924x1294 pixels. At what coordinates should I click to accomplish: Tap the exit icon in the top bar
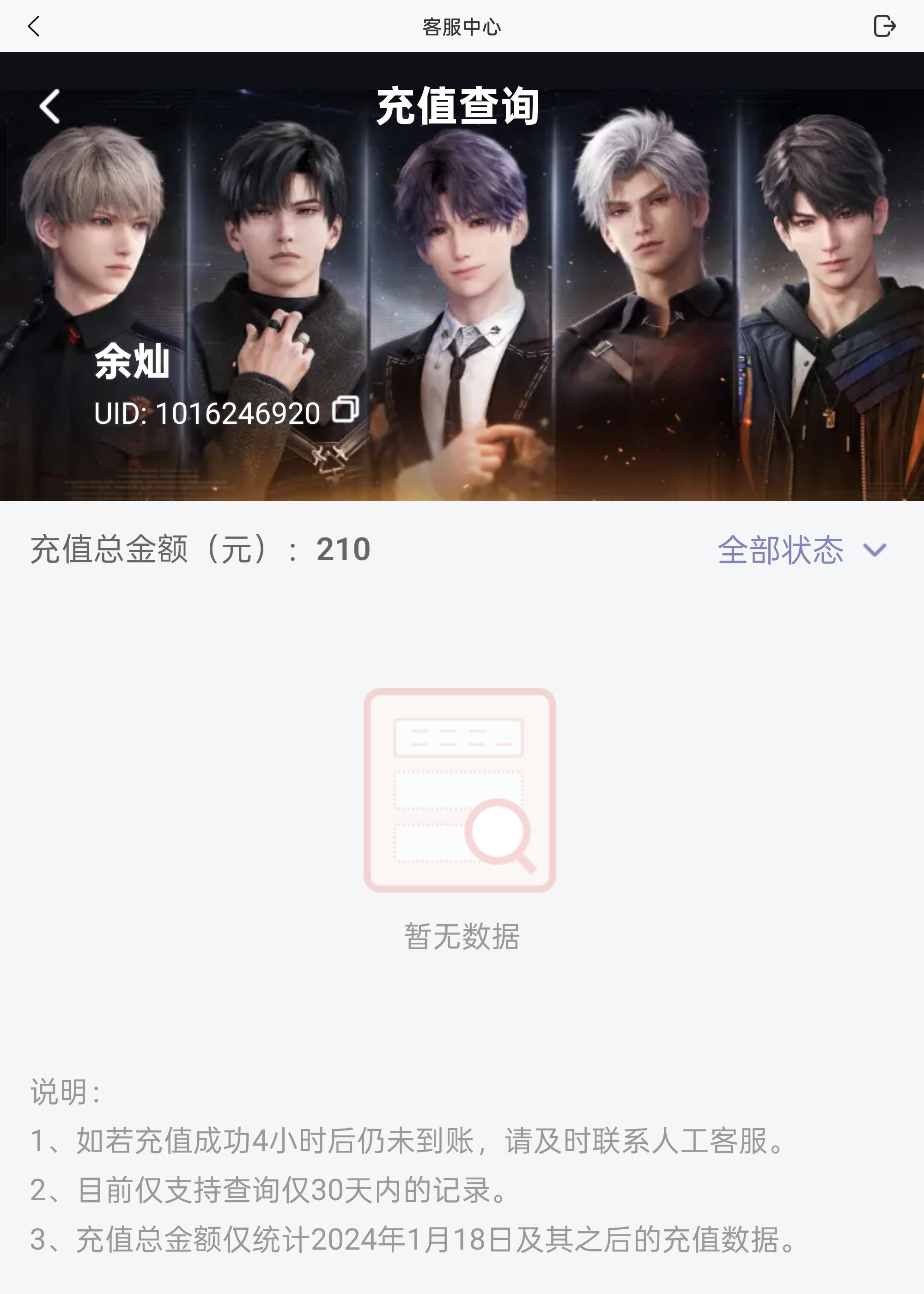coord(884,26)
